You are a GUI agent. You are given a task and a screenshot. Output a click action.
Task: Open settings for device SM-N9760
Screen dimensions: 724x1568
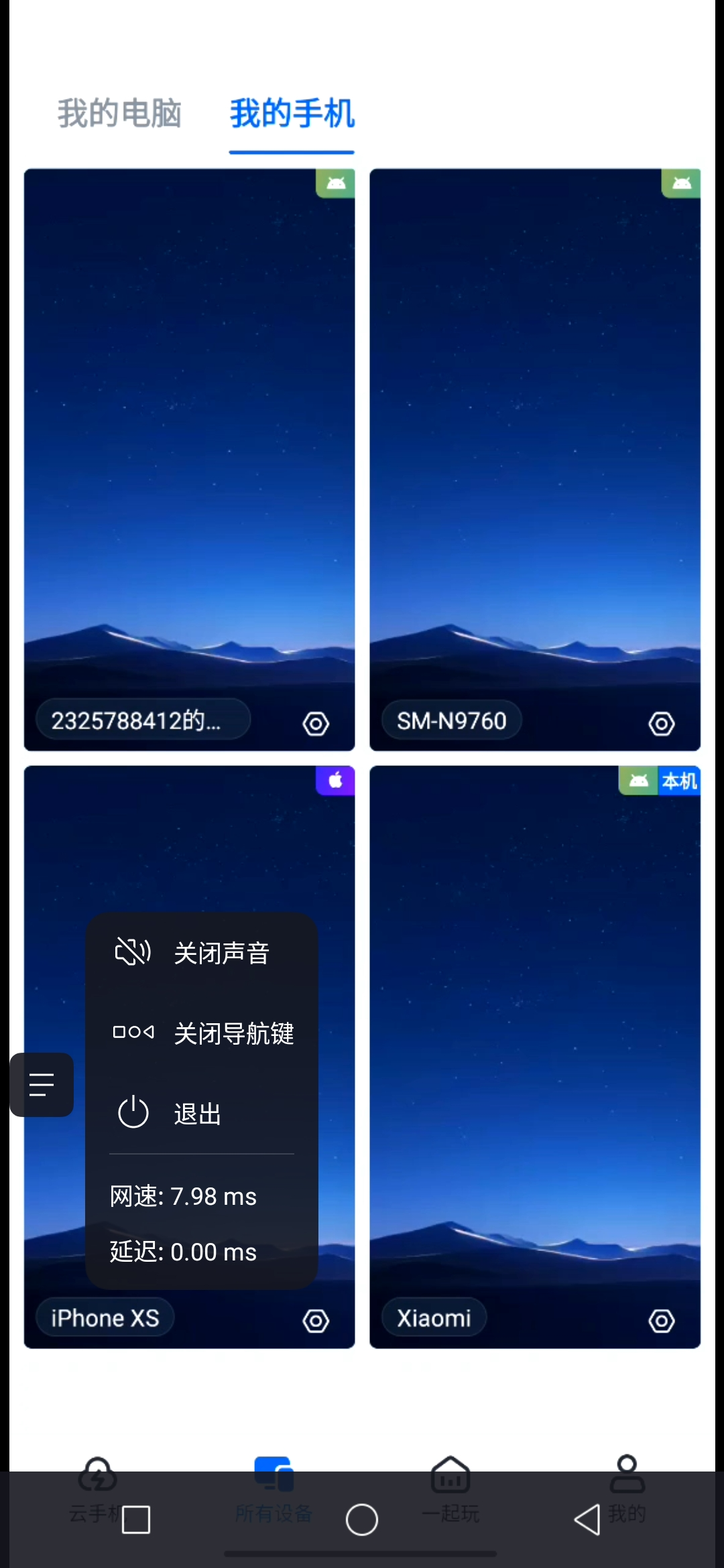[x=661, y=722]
